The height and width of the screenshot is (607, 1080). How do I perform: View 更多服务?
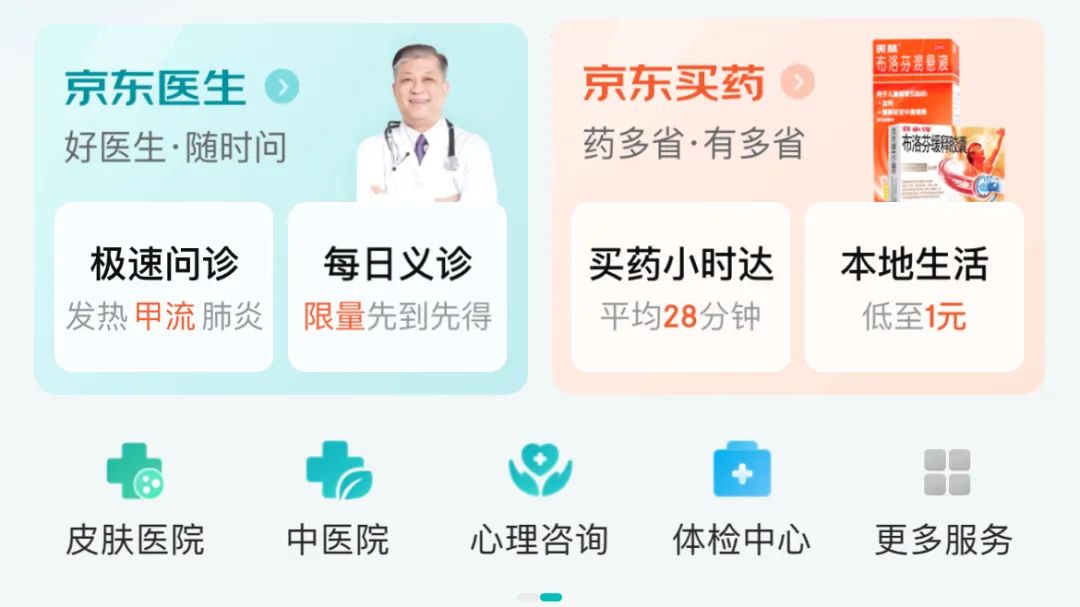[945, 500]
